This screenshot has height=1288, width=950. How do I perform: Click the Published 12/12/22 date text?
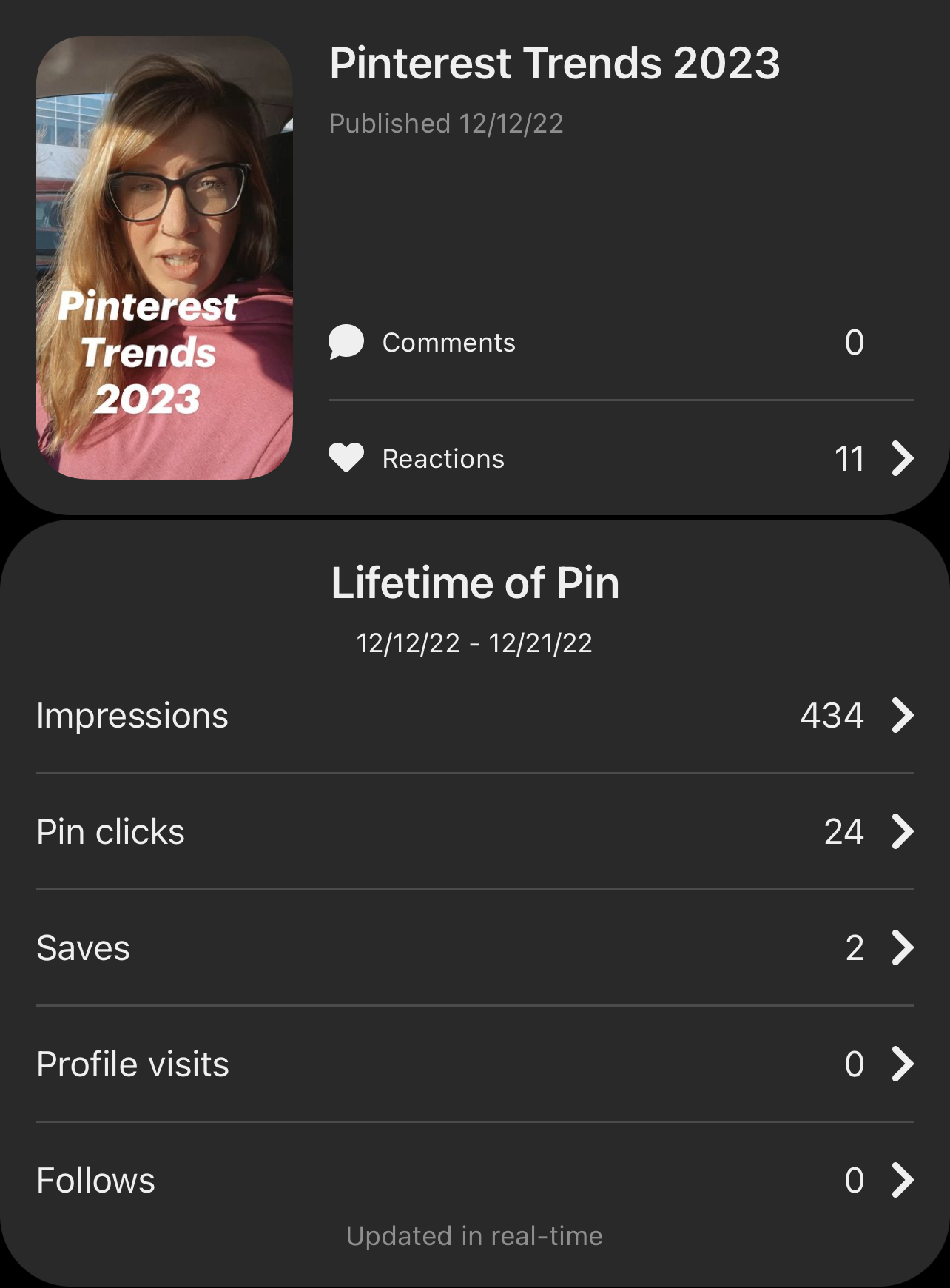445,124
